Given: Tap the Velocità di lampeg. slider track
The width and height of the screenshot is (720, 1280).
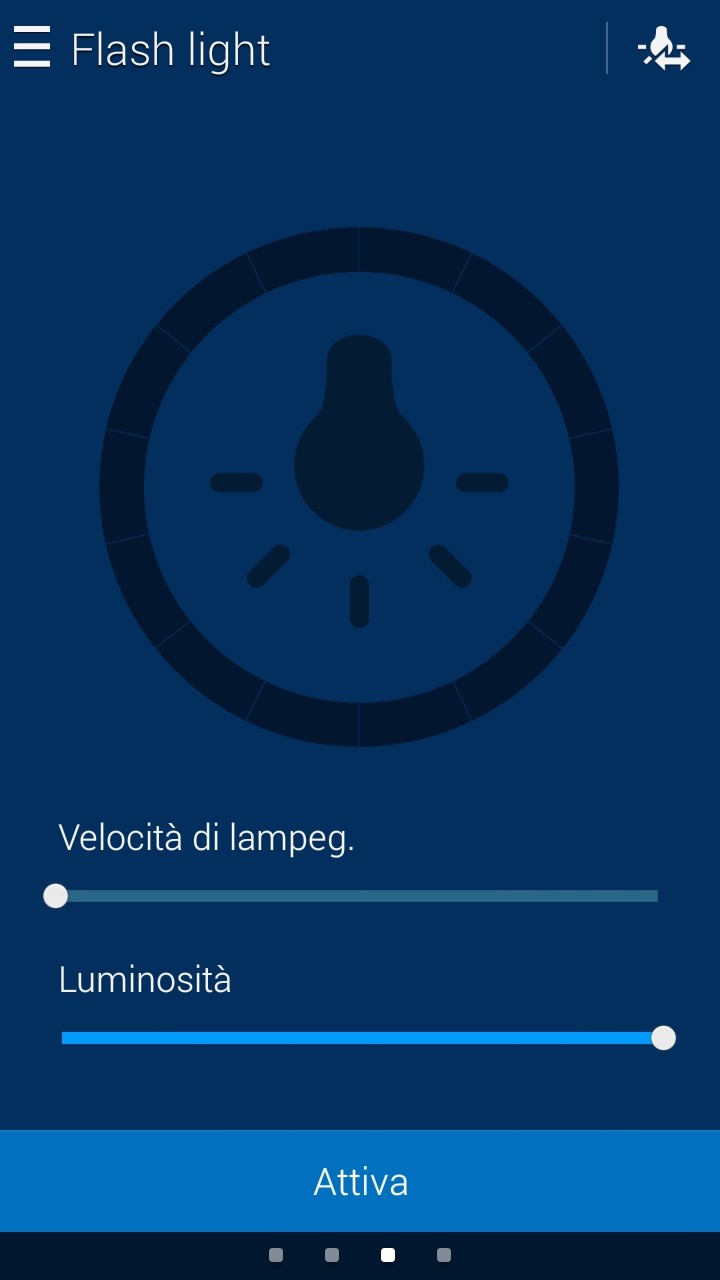Looking at the screenshot, I should (357, 896).
